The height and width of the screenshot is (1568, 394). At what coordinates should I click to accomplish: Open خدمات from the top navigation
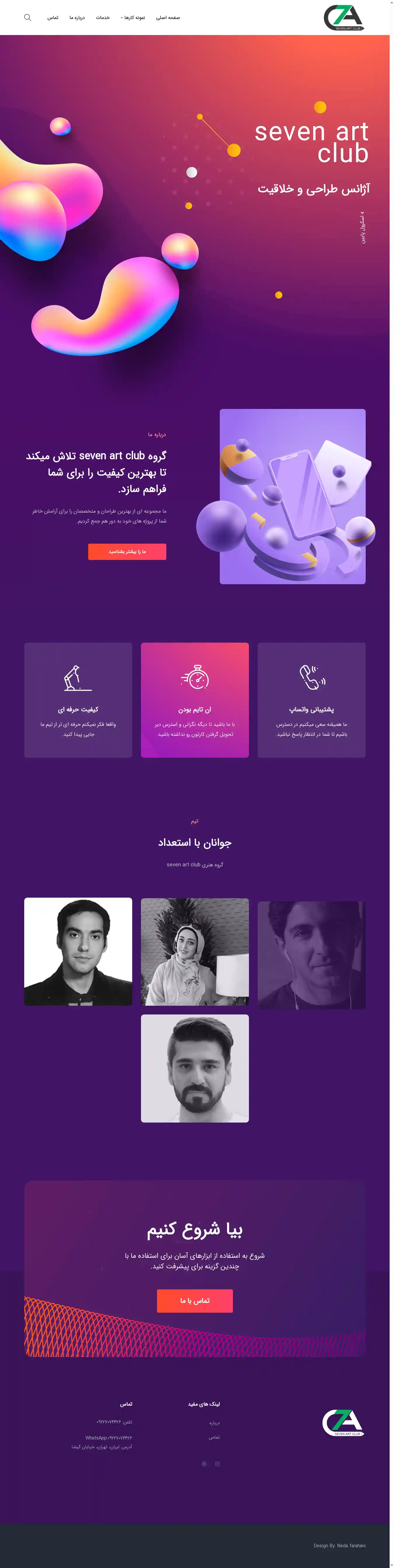103,18
